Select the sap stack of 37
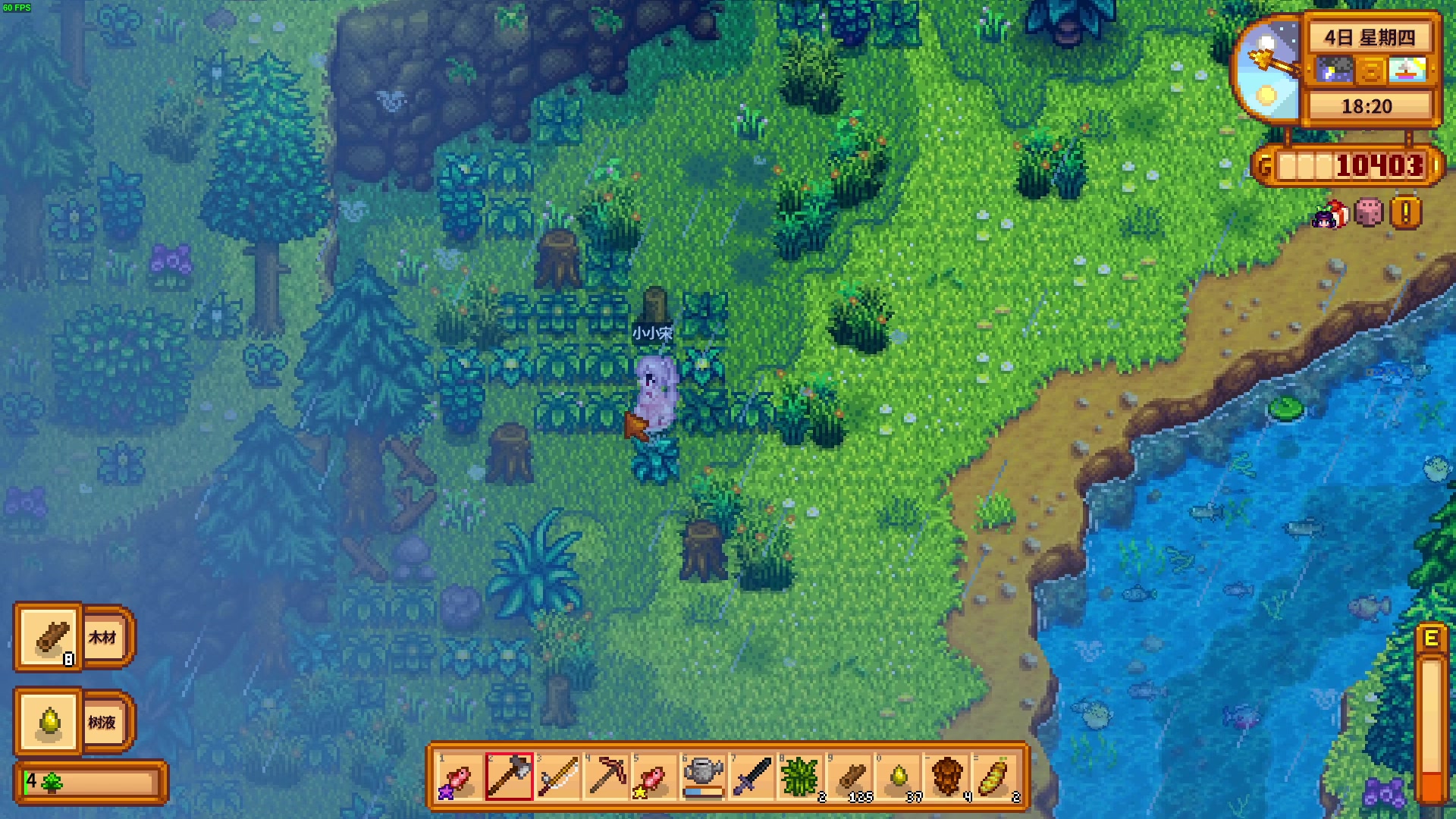The height and width of the screenshot is (819, 1456). (x=899, y=777)
